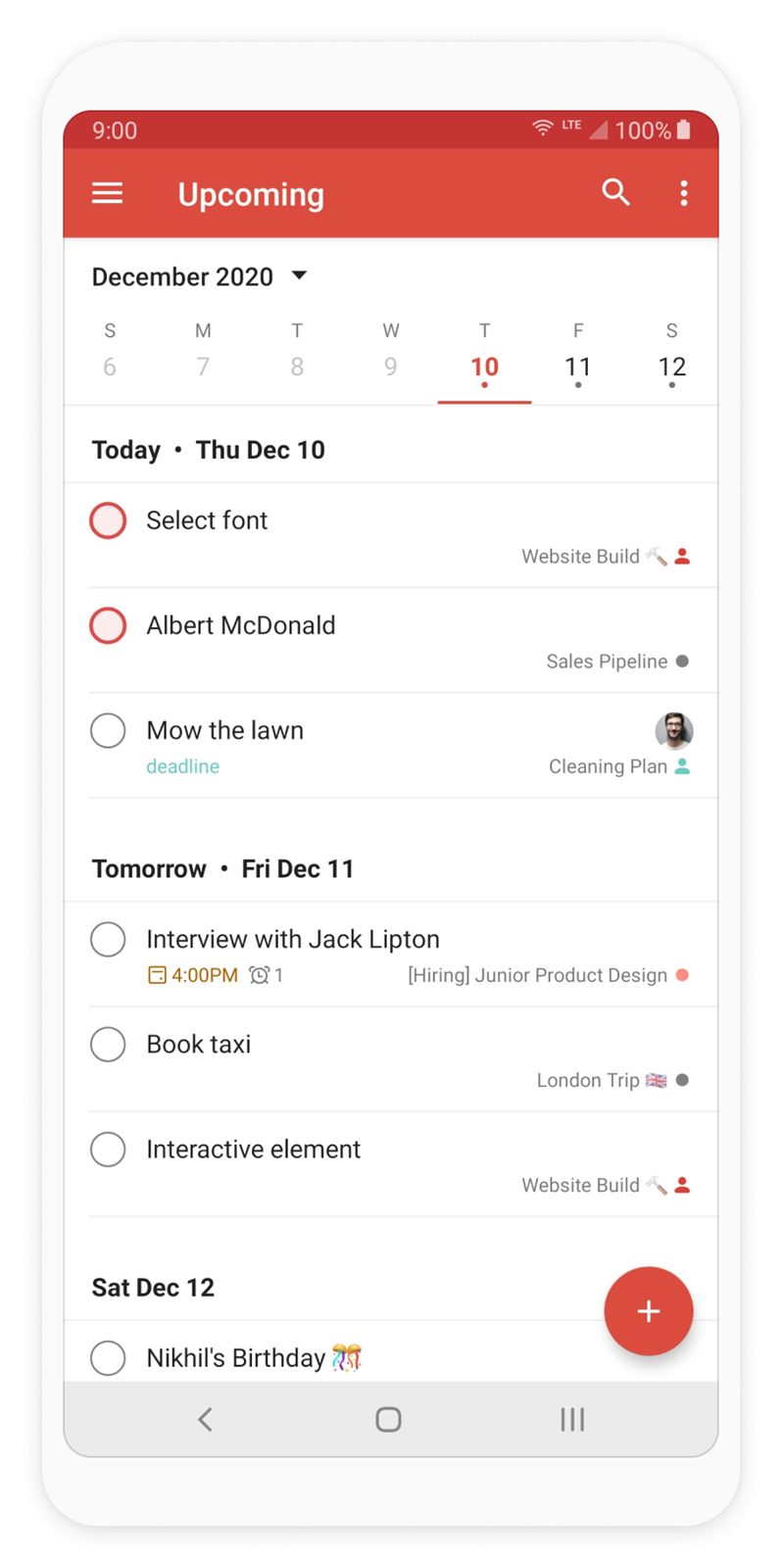Screen dimensions: 782x1568
Task: Tap the system back button
Action: pos(205,1419)
